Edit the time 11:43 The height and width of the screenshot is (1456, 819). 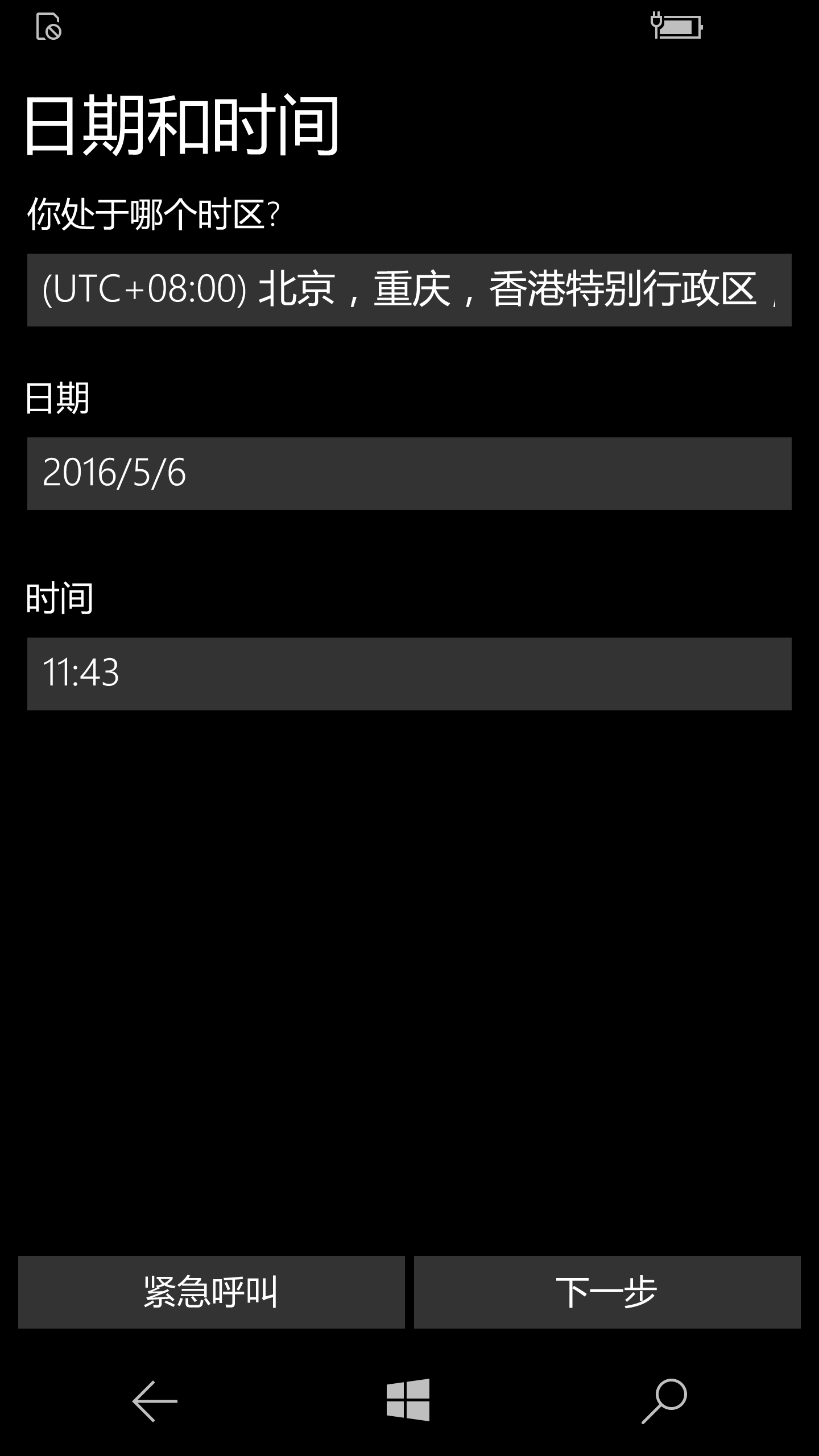[409, 673]
